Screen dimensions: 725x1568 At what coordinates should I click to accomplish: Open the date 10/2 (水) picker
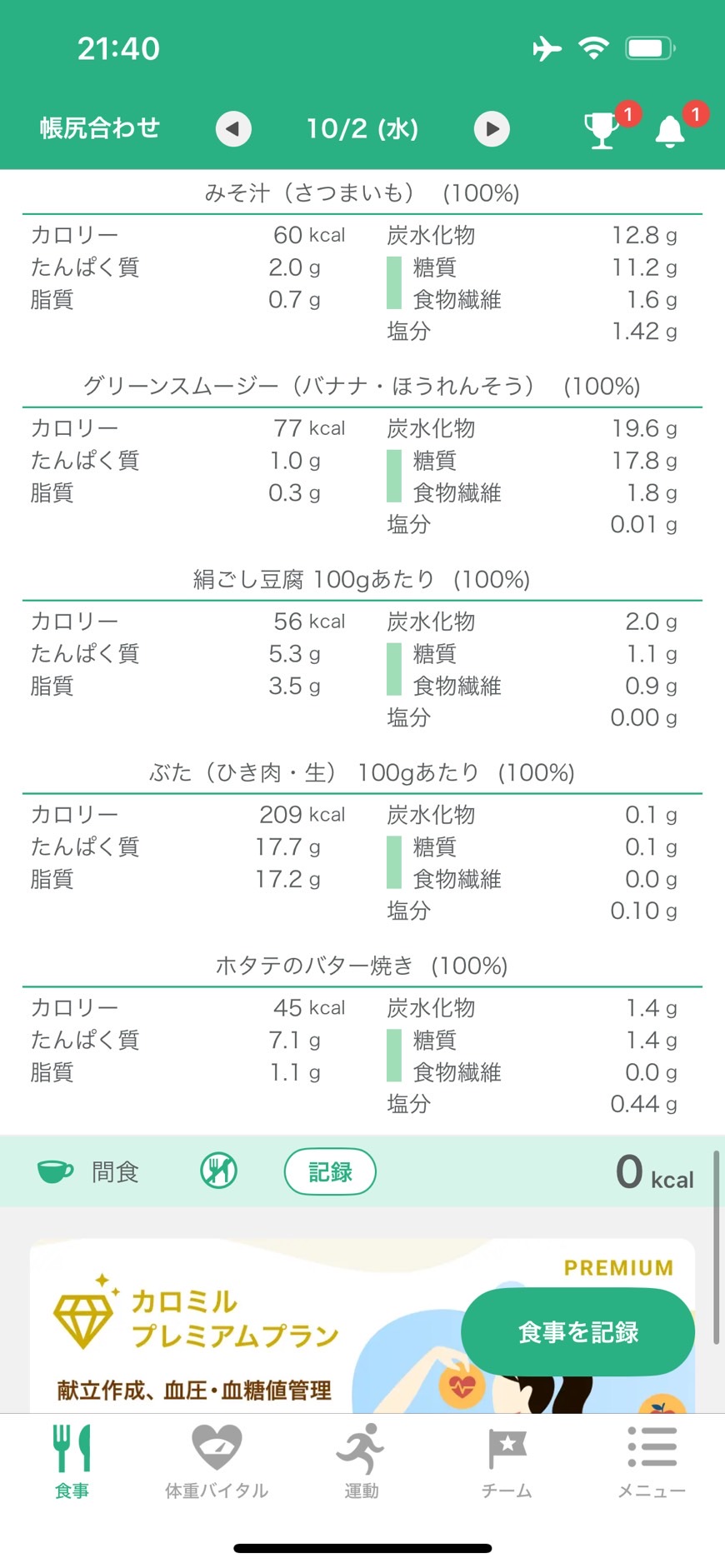tap(362, 128)
